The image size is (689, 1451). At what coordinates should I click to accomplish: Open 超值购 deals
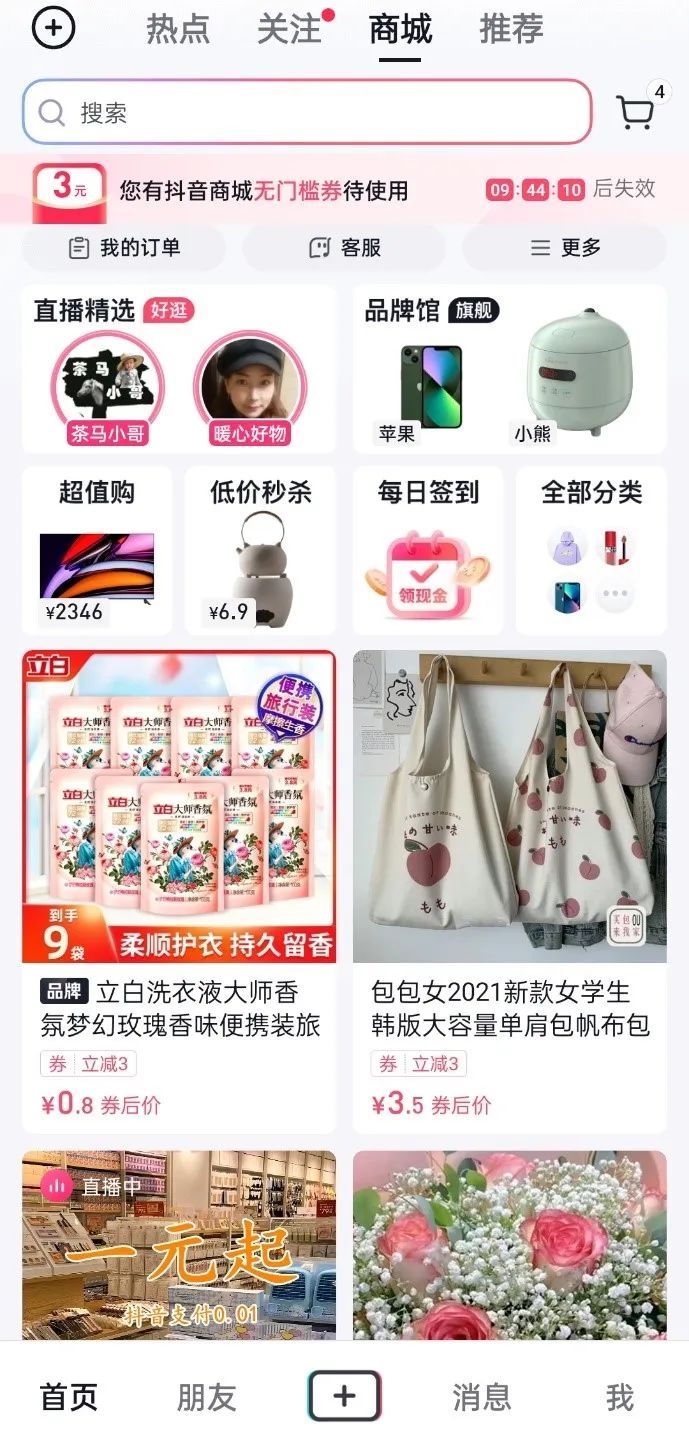(x=97, y=550)
